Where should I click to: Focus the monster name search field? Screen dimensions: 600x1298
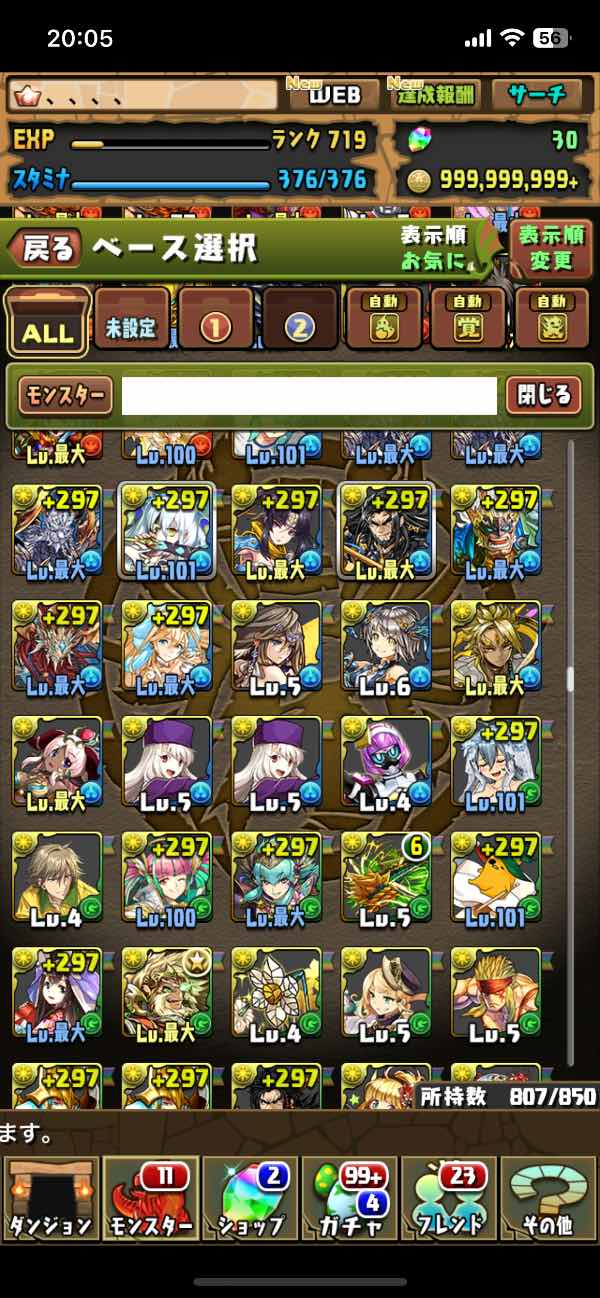tap(309, 396)
